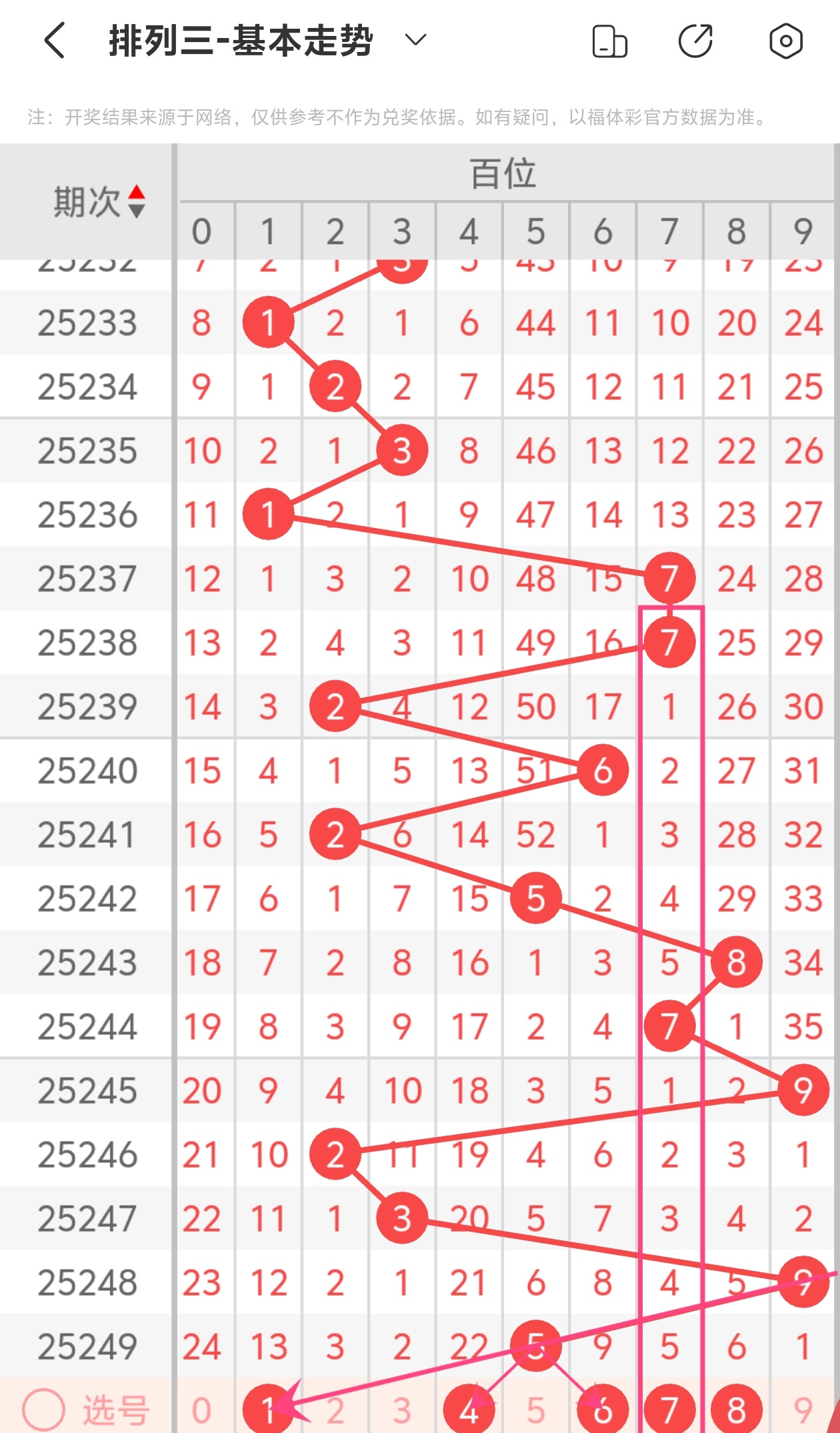The width and height of the screenshot is (840, 1433).
Task: Expand the 排列三-基本走势 chart type dropdown
Action: click(415, 41)
